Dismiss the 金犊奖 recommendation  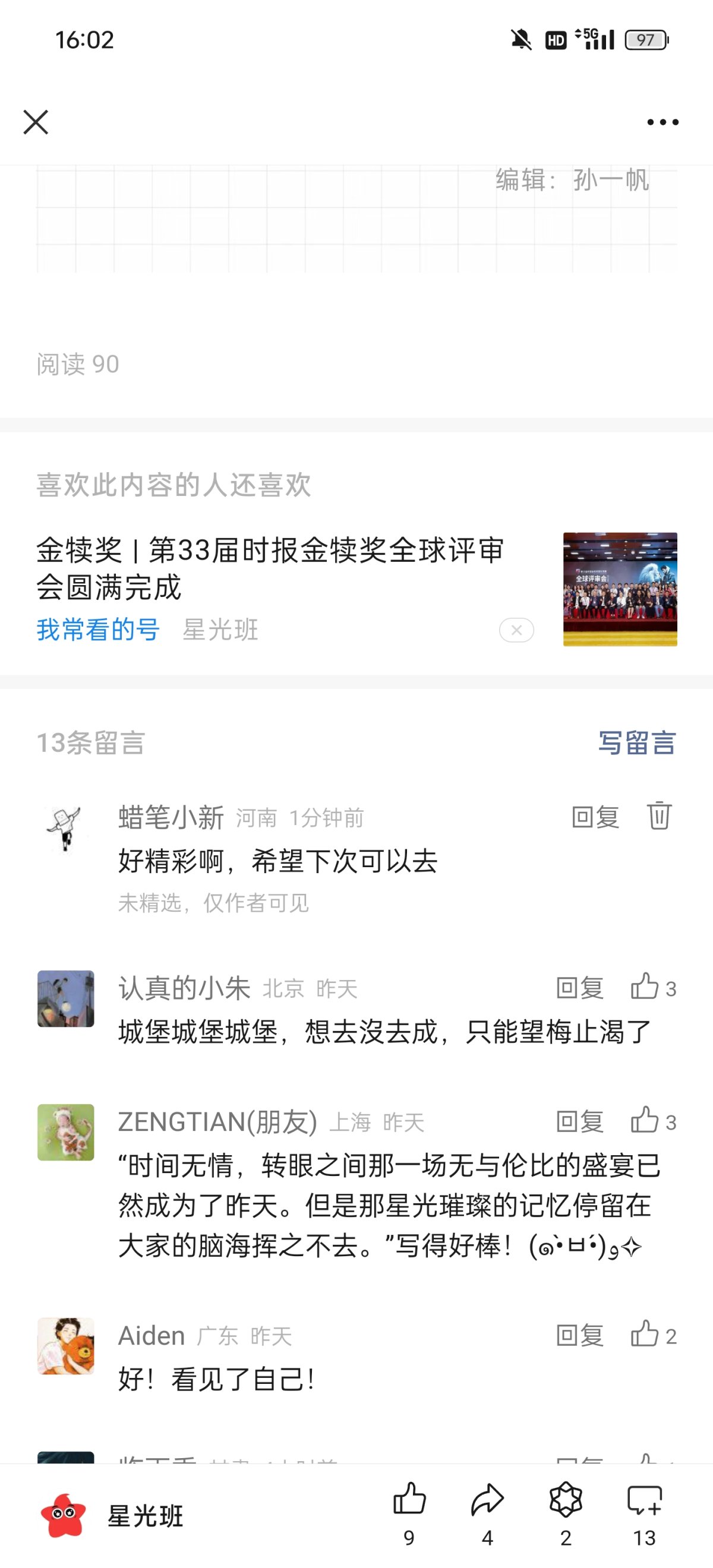click(516, 630)
